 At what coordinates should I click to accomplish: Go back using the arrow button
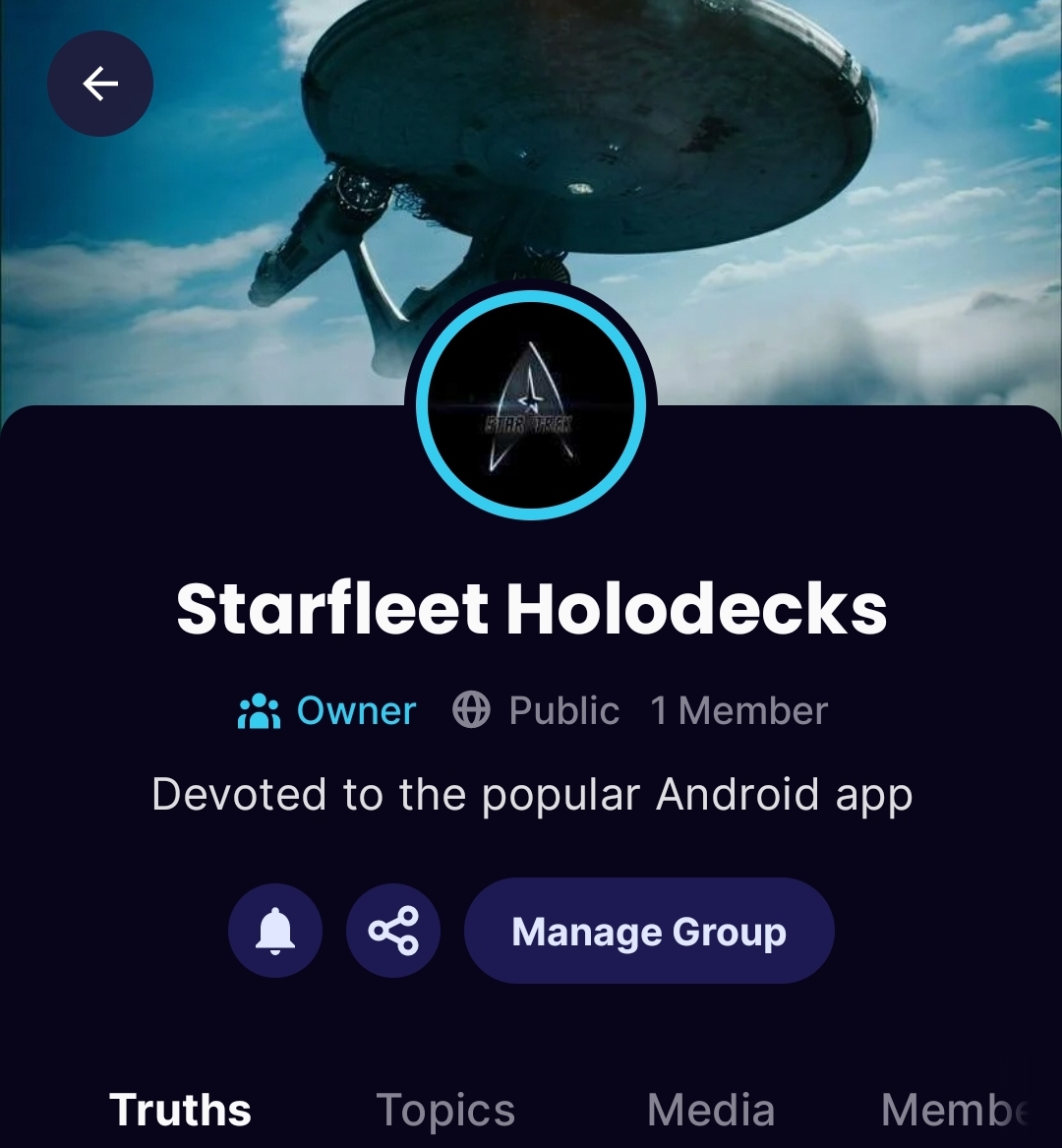[x=100, y=84]
